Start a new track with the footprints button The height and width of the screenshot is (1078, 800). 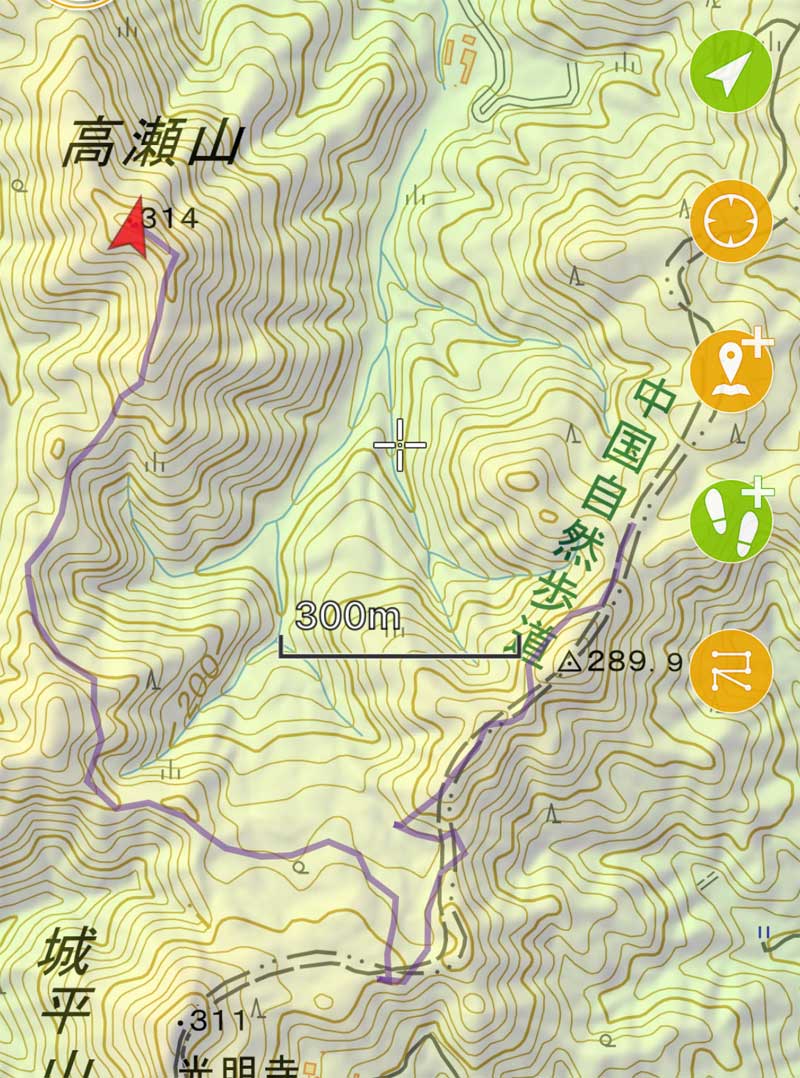(731, 520)
